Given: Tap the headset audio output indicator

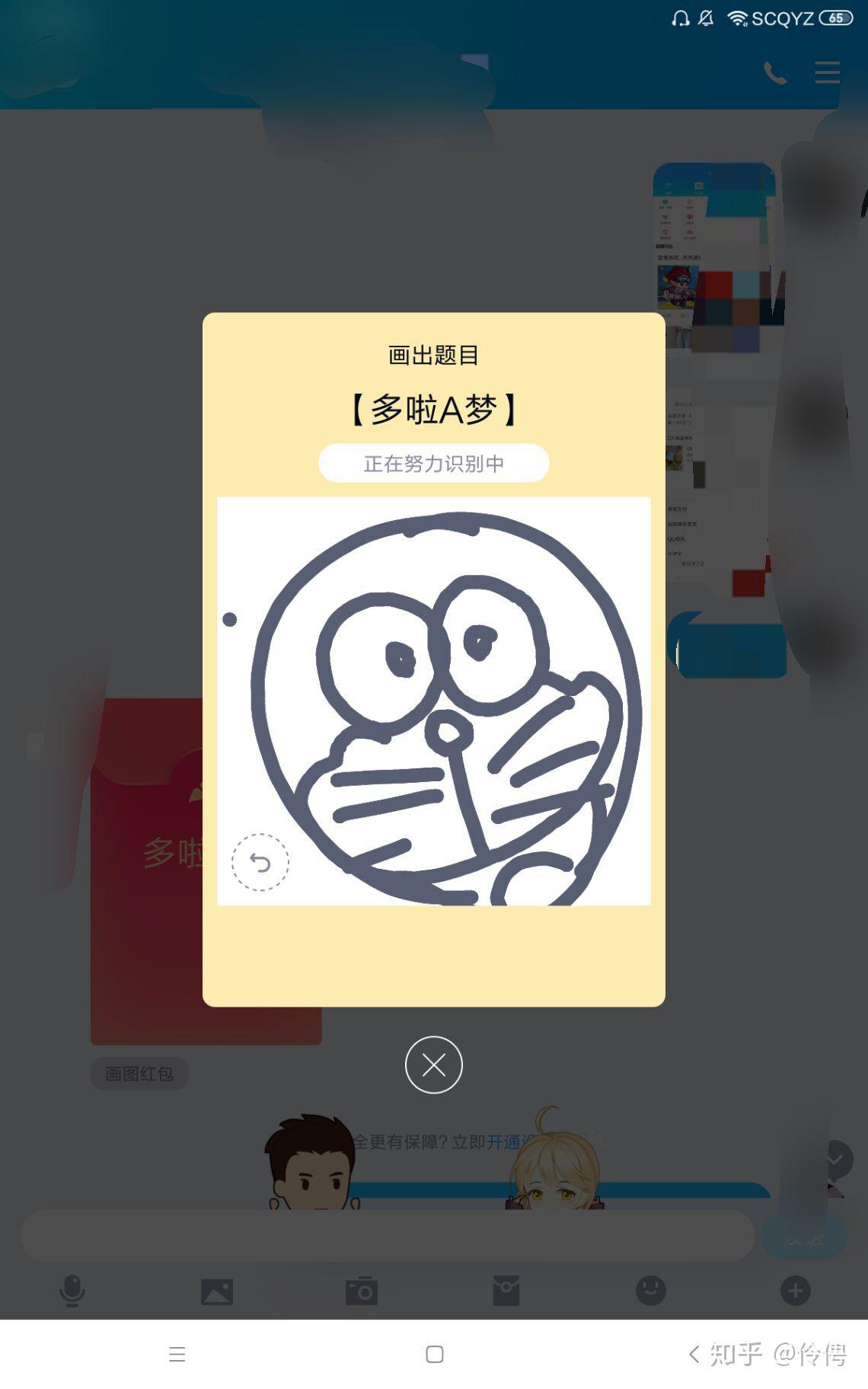Looking at the screenshot, I should point(680,19).
